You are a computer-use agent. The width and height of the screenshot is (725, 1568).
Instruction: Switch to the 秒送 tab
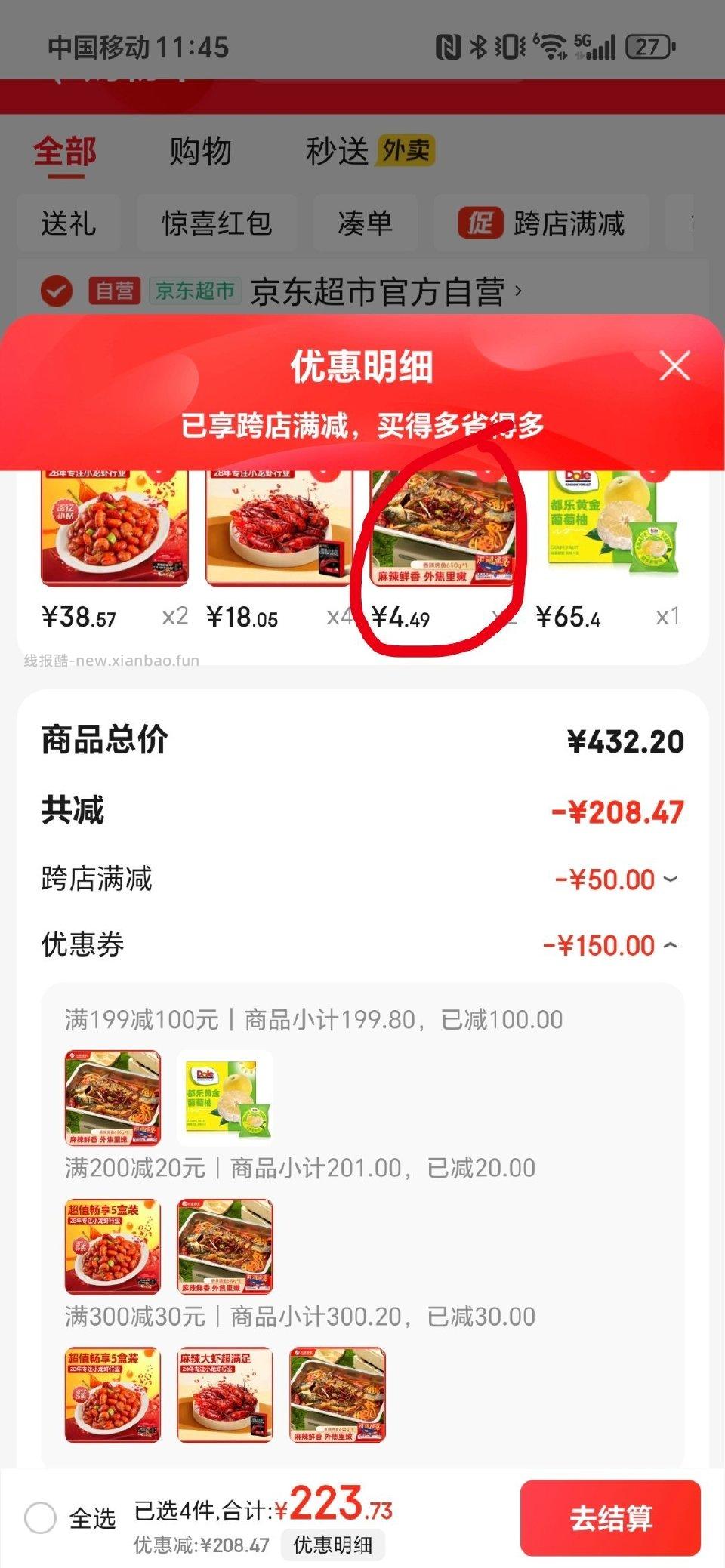tap(338, 151)
